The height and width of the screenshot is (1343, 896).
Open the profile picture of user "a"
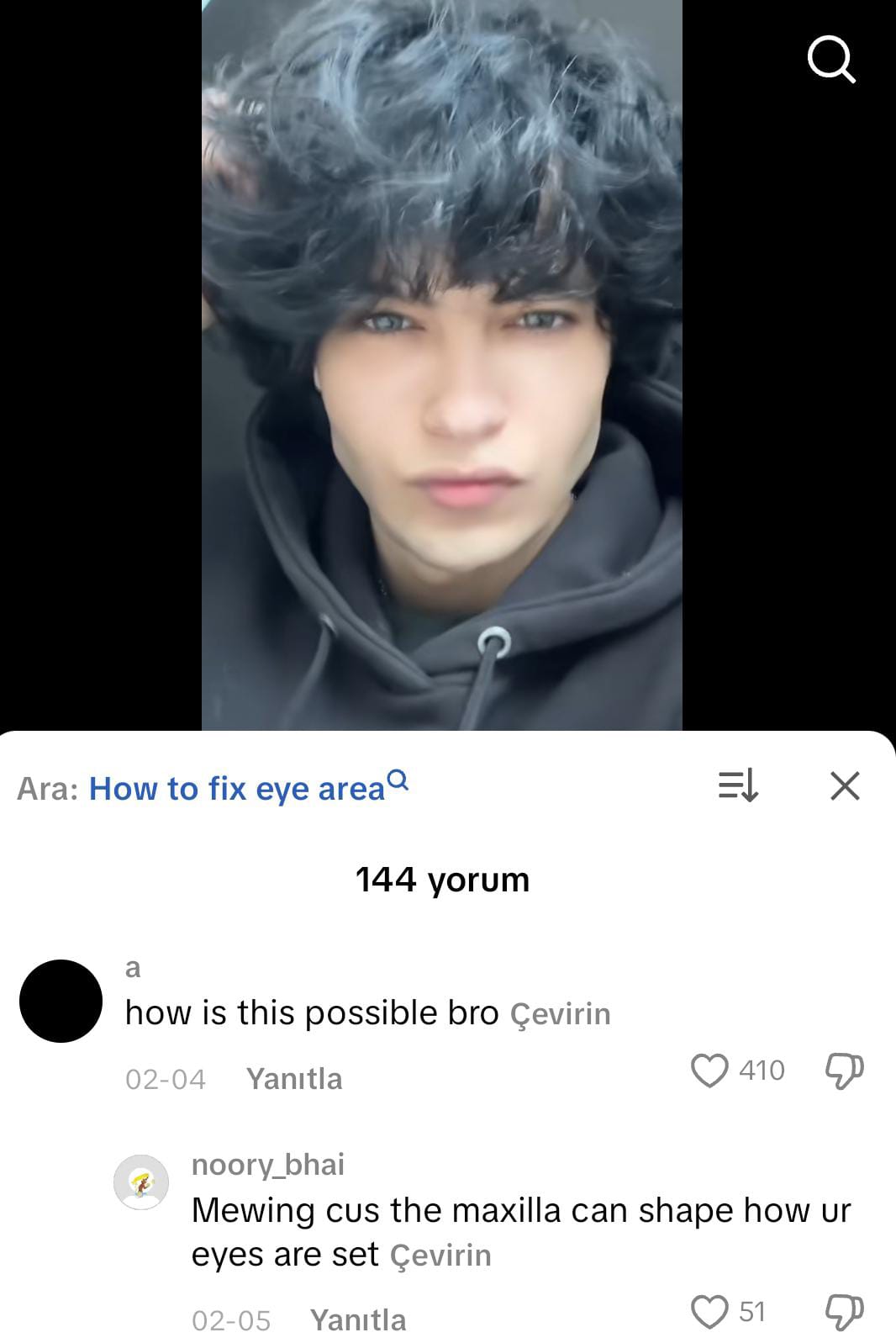pos(61,1001)
